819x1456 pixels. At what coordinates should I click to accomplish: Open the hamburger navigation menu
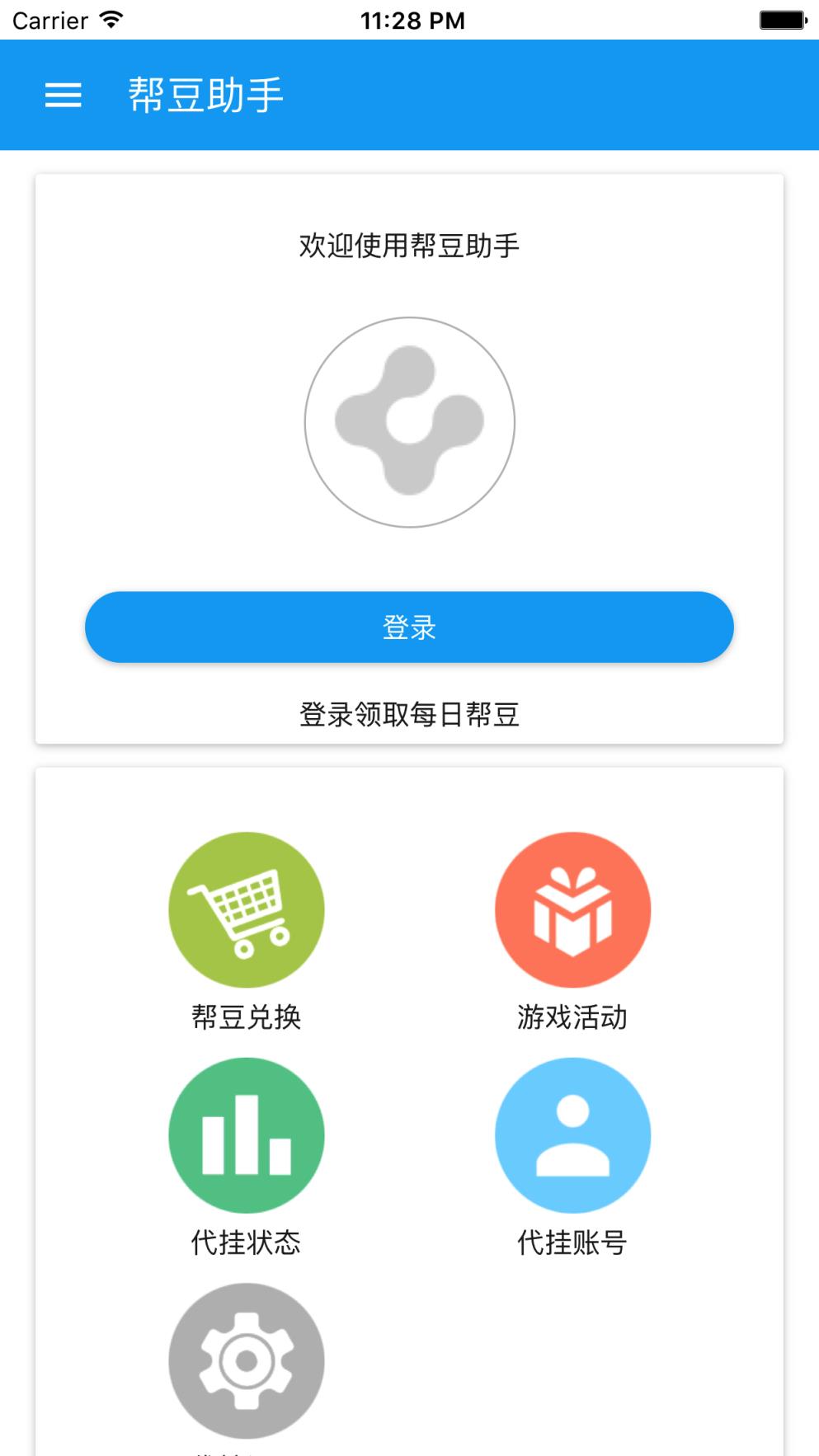63,96
